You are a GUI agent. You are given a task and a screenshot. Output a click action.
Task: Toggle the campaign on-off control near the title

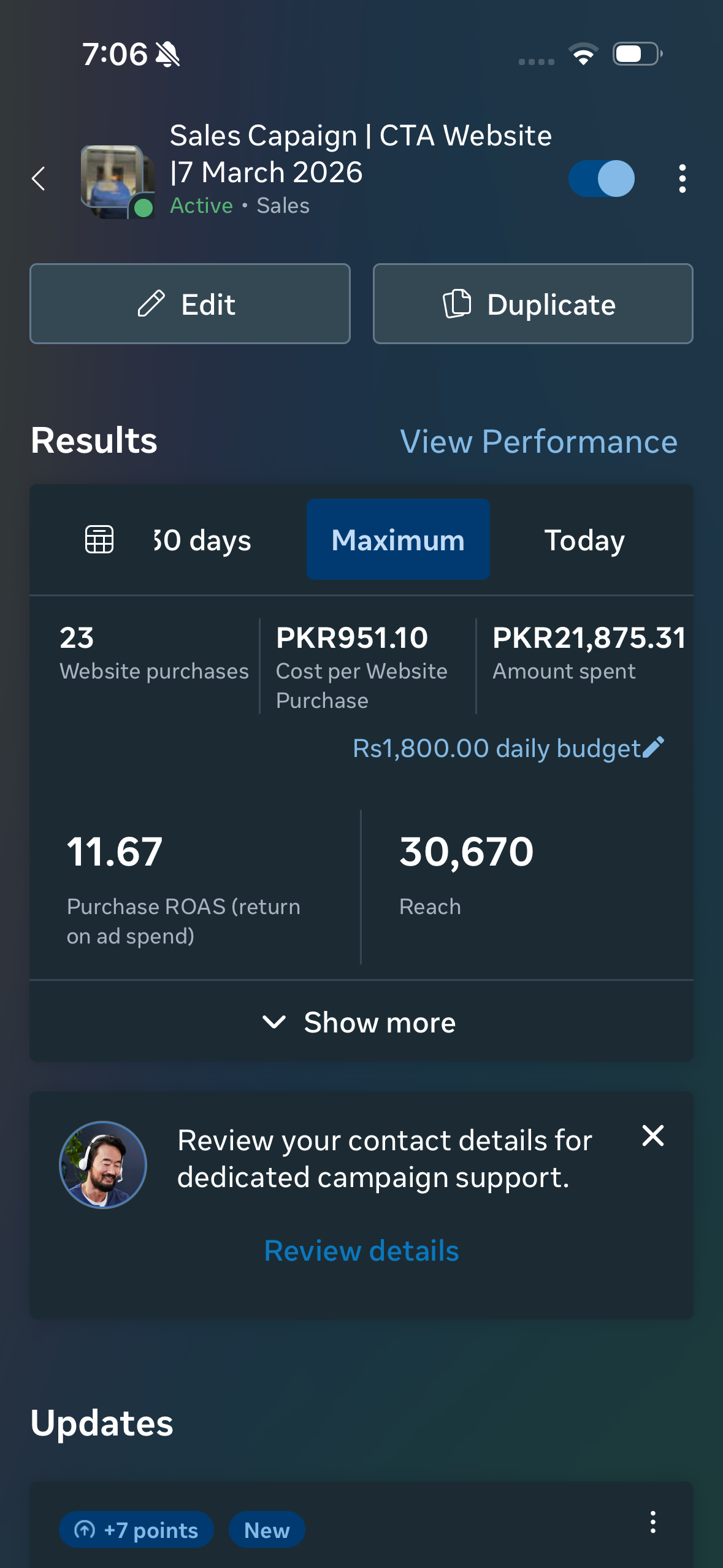pos(602,178)
